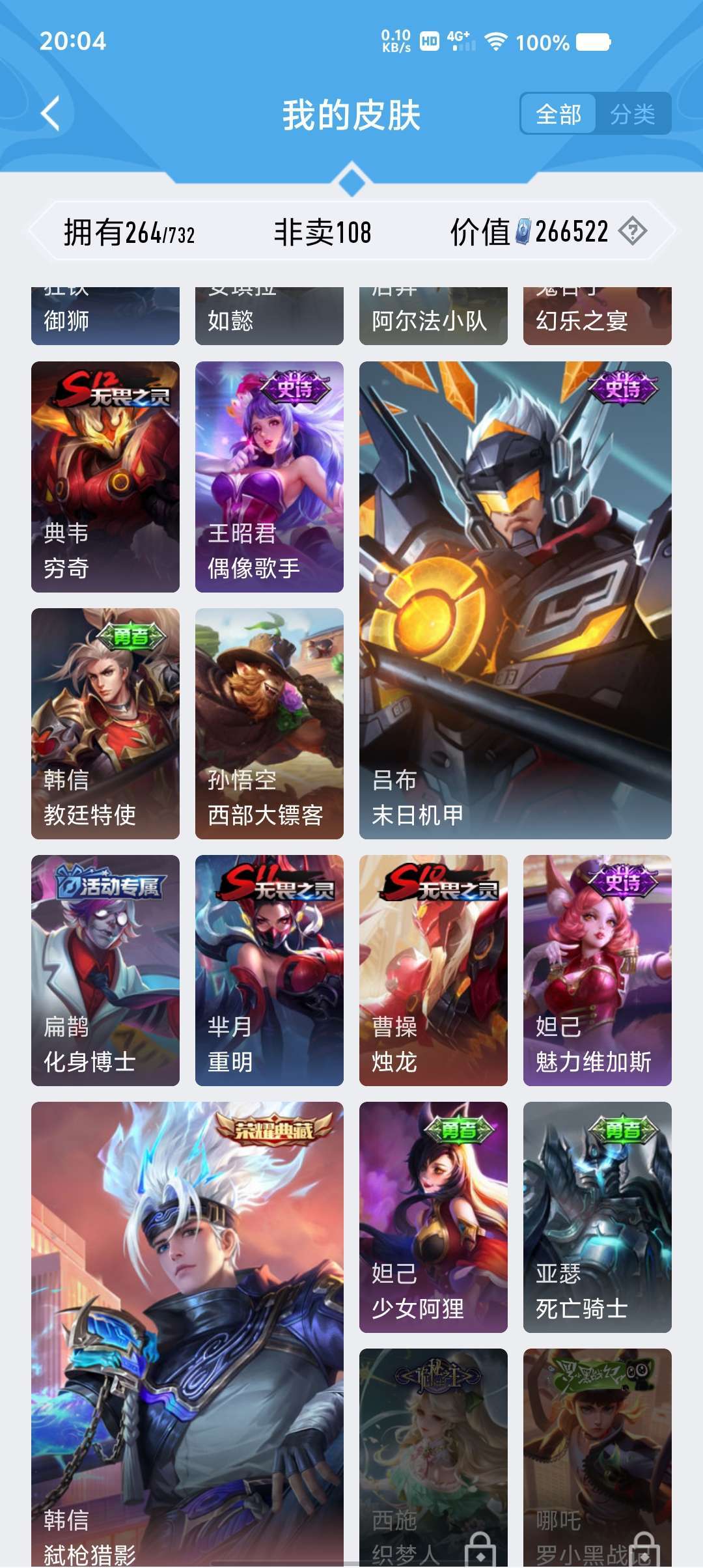Screen dimensions: 703x1568
Task: Open 王昭君 偶像歌手 skin card
Action: 269,477
